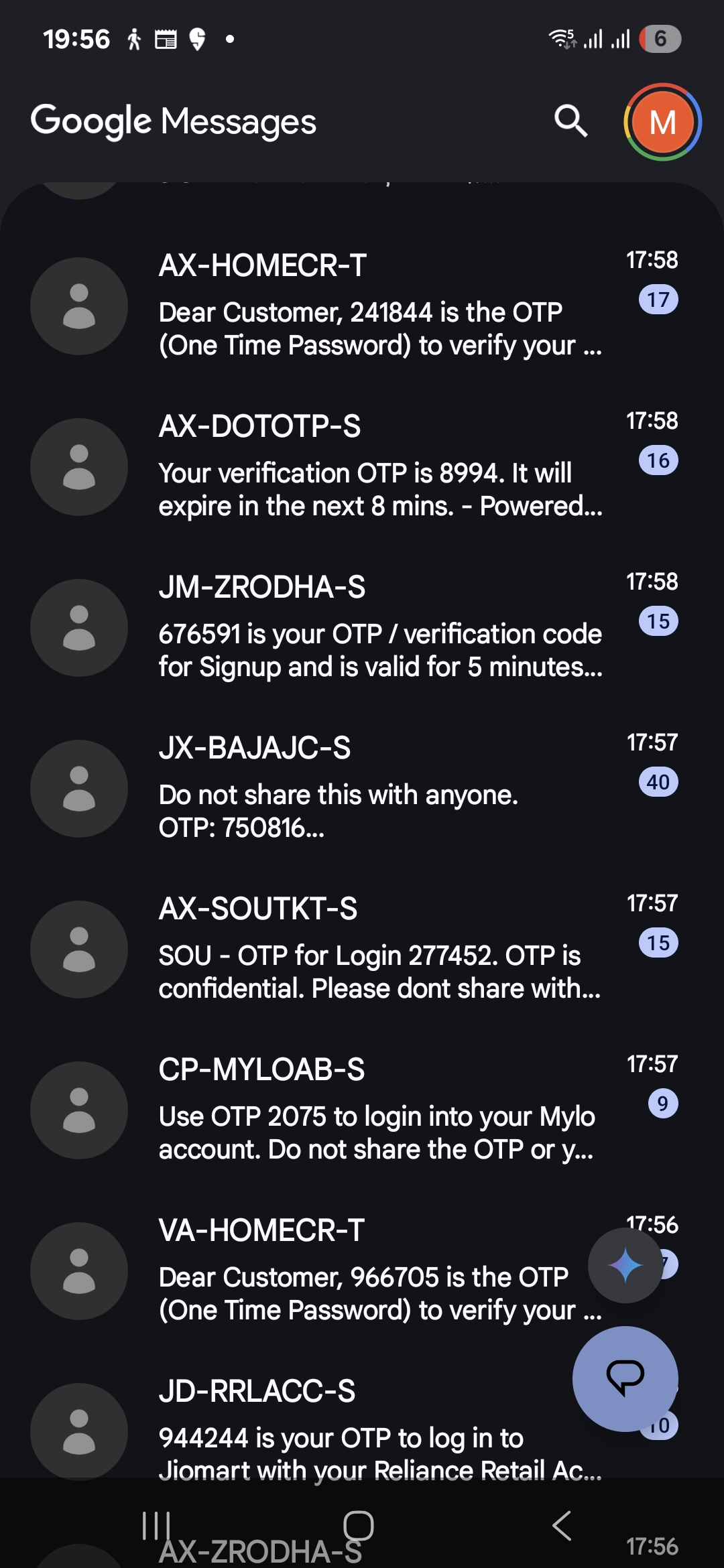Screen dimensions: 724x1568
Task: Open the account profile avatar
Action: 662,122
